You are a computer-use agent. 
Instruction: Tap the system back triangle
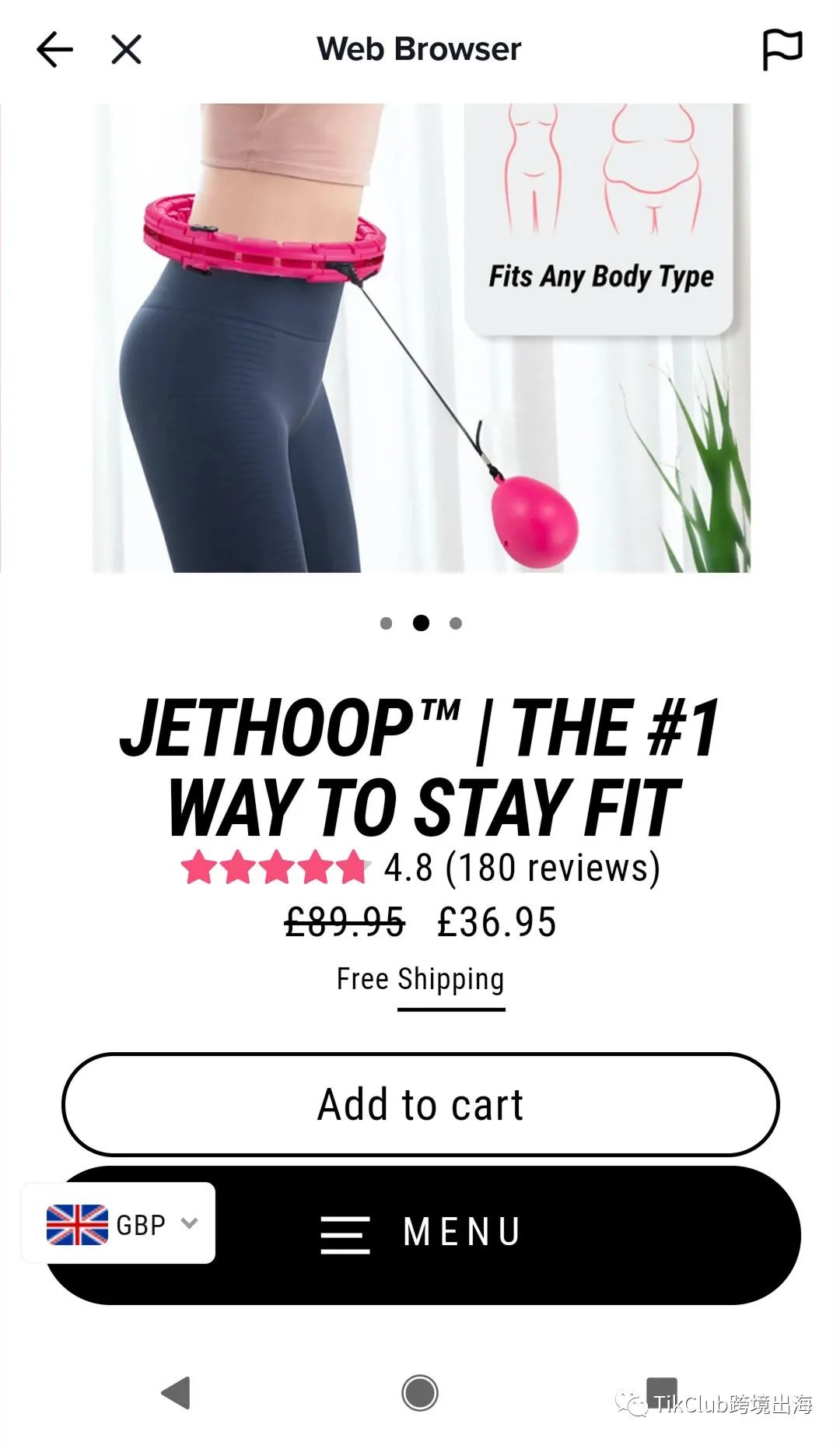click(176, 1393)
